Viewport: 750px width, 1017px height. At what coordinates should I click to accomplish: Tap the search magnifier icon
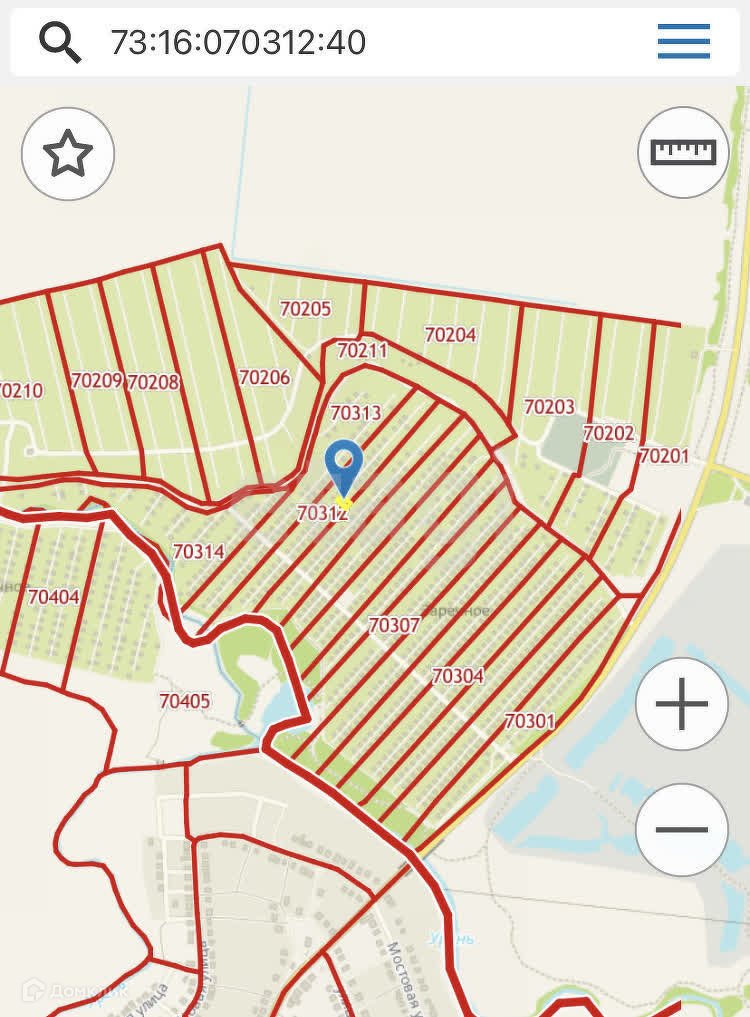[60, 42]
